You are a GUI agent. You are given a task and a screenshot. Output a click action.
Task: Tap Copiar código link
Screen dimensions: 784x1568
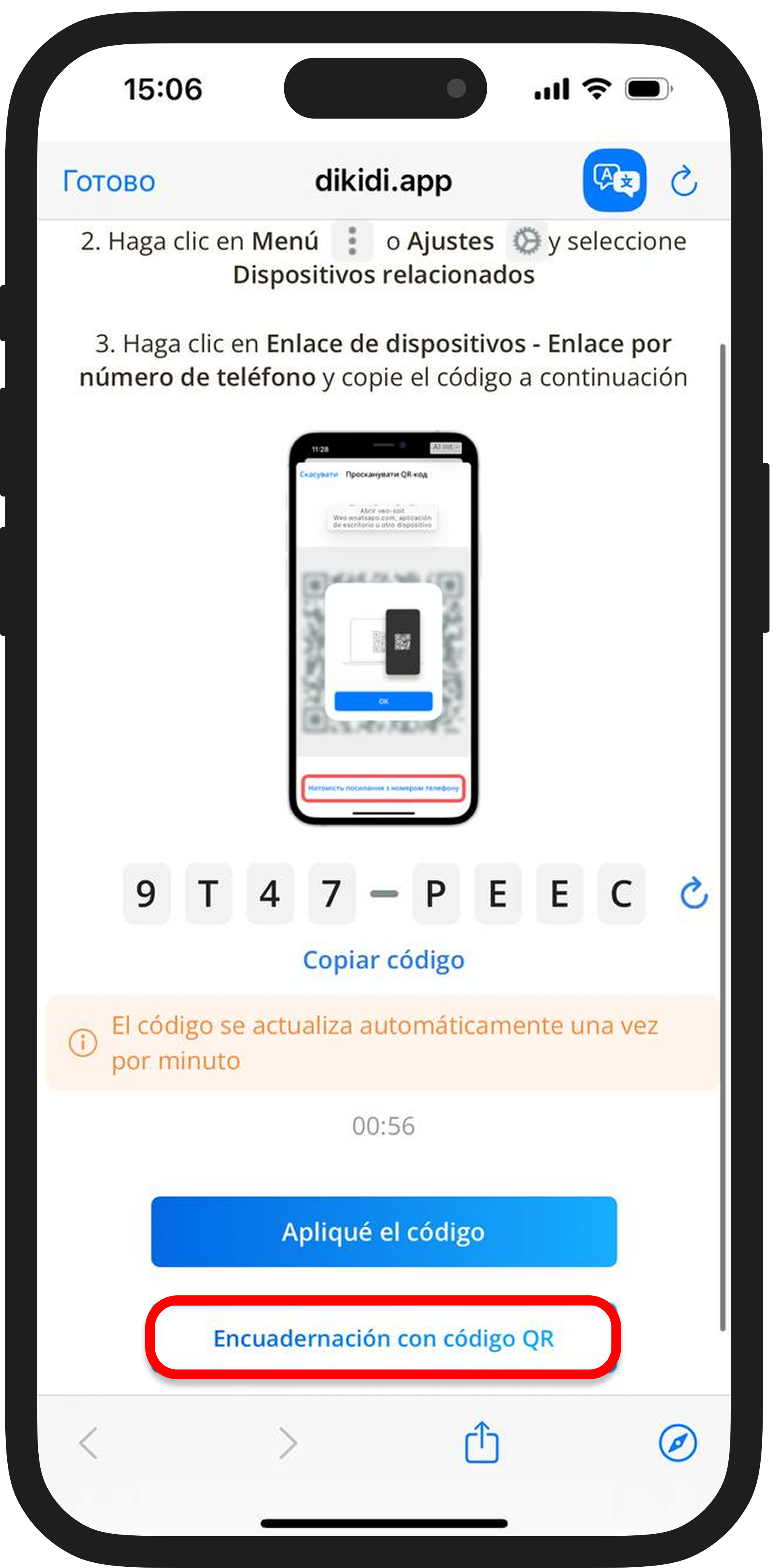[384, 960]
